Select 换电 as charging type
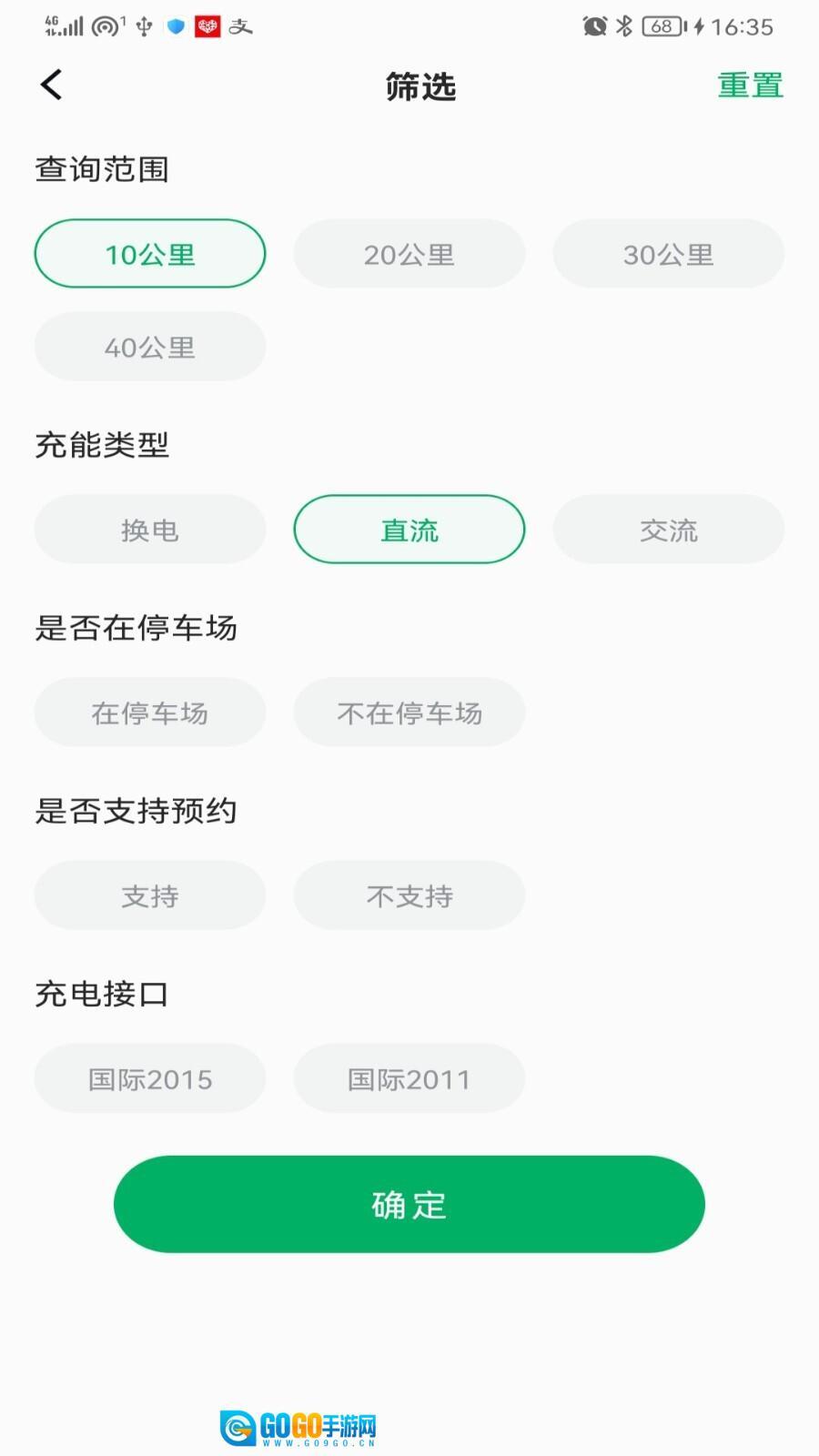819x1456 pixels. point(149,529)
